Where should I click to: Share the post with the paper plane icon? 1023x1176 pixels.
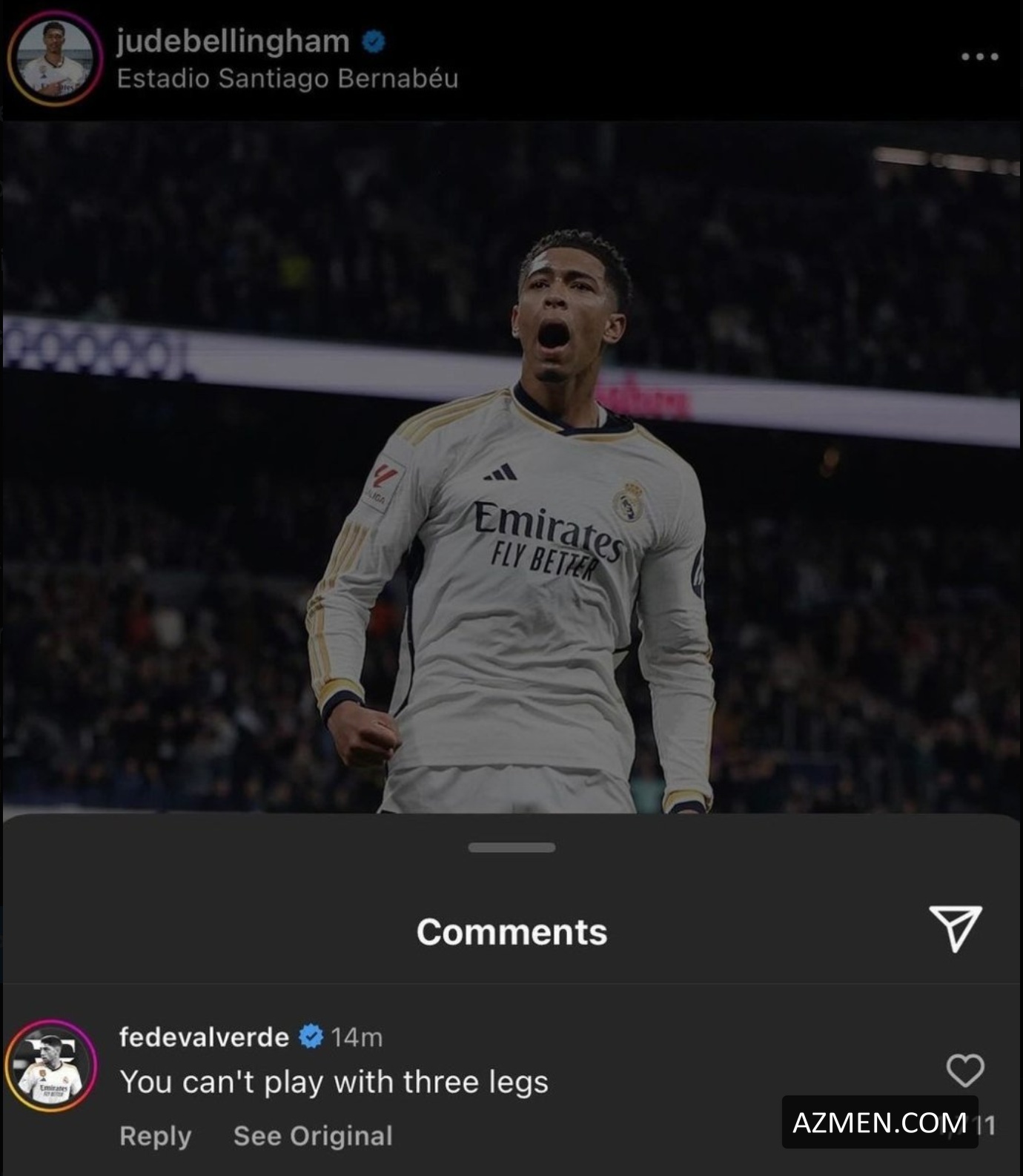[x=955, y=927]
